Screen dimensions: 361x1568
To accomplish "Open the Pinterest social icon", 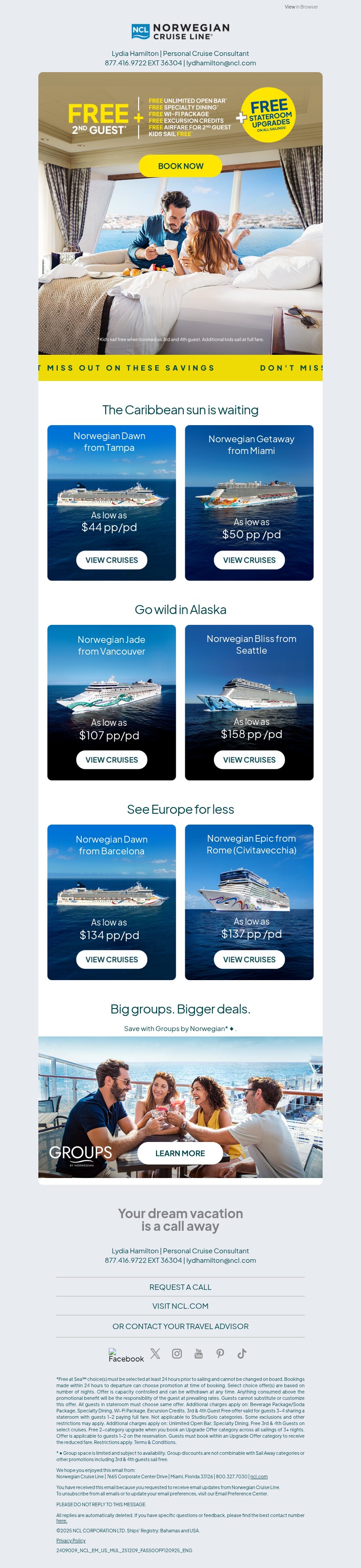I will click(x=220, y=1353).
